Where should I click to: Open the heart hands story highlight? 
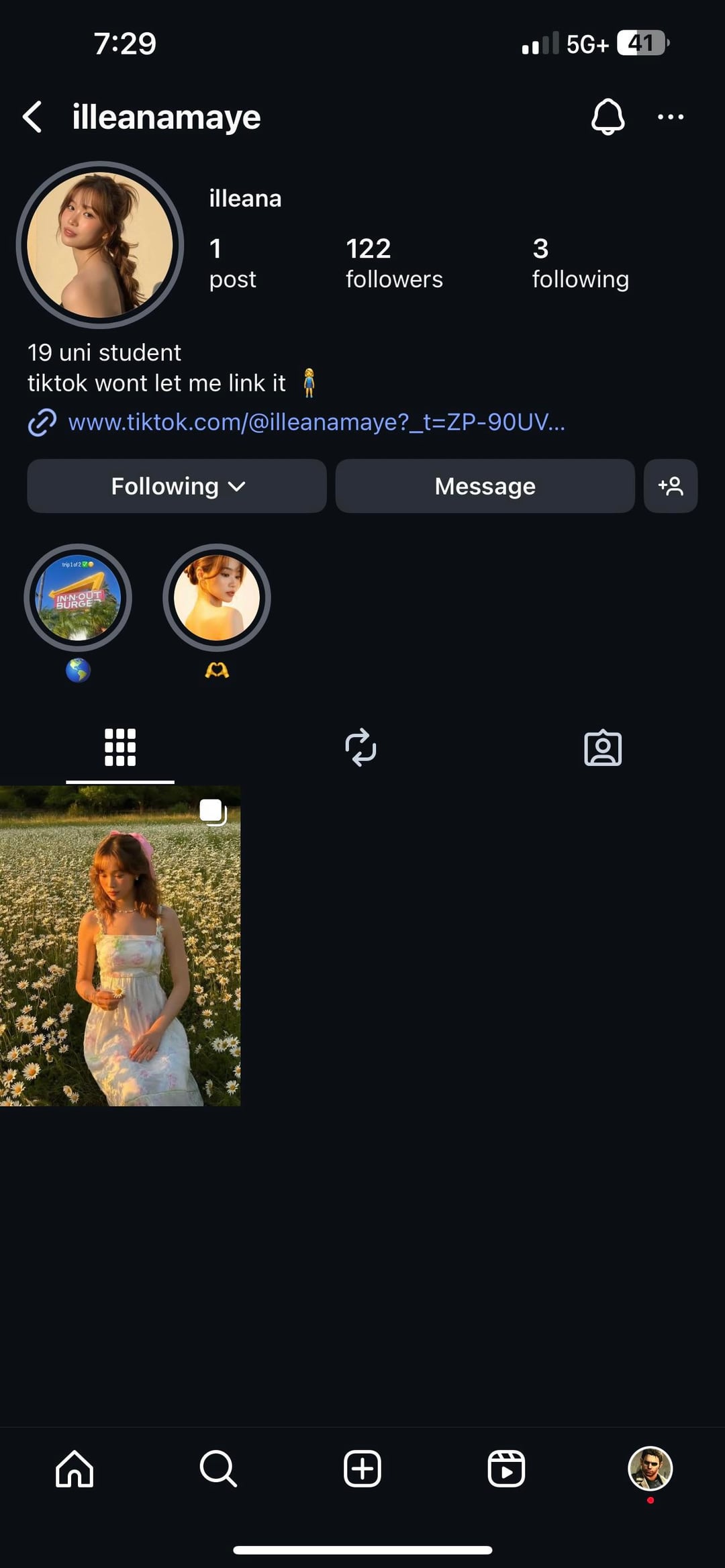click(x=216, y=597)
